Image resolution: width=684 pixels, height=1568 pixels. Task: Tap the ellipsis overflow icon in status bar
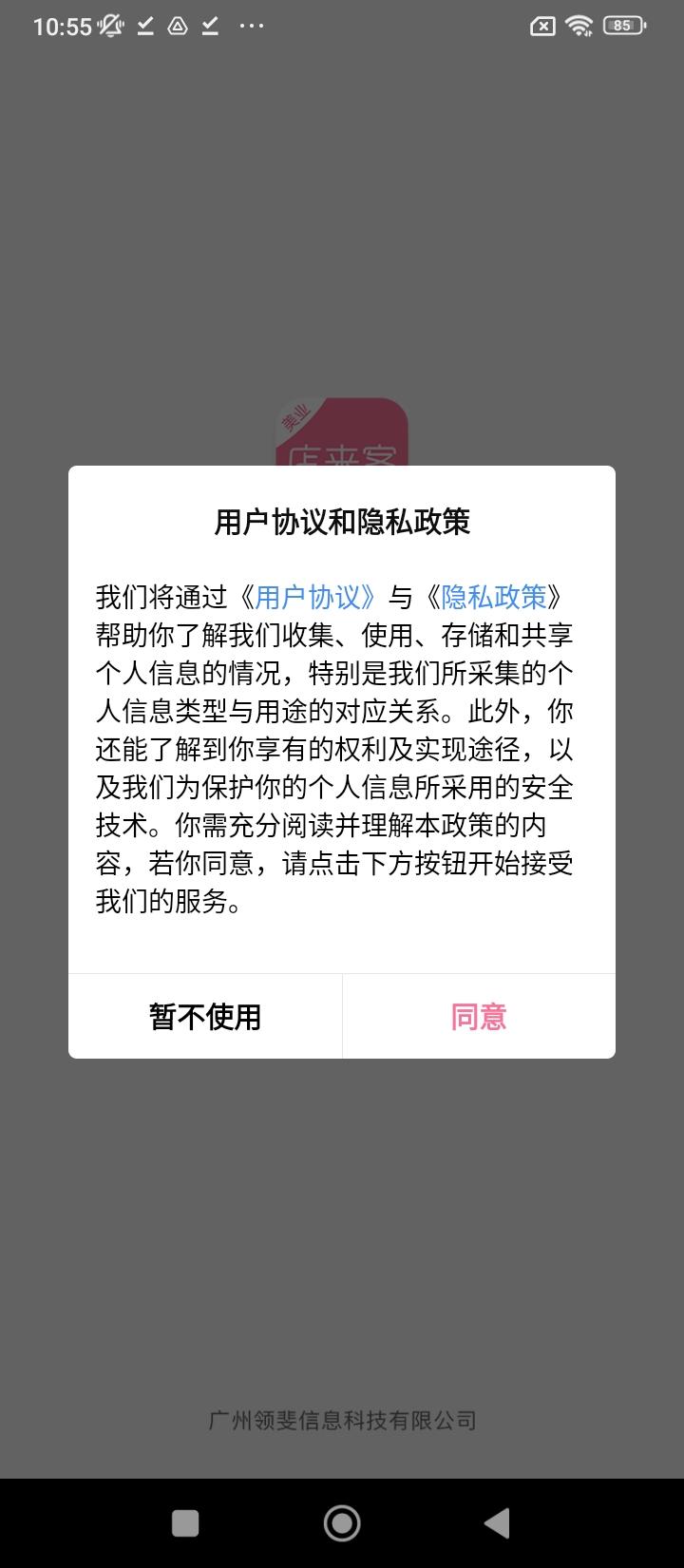click(x=252, y=26)
